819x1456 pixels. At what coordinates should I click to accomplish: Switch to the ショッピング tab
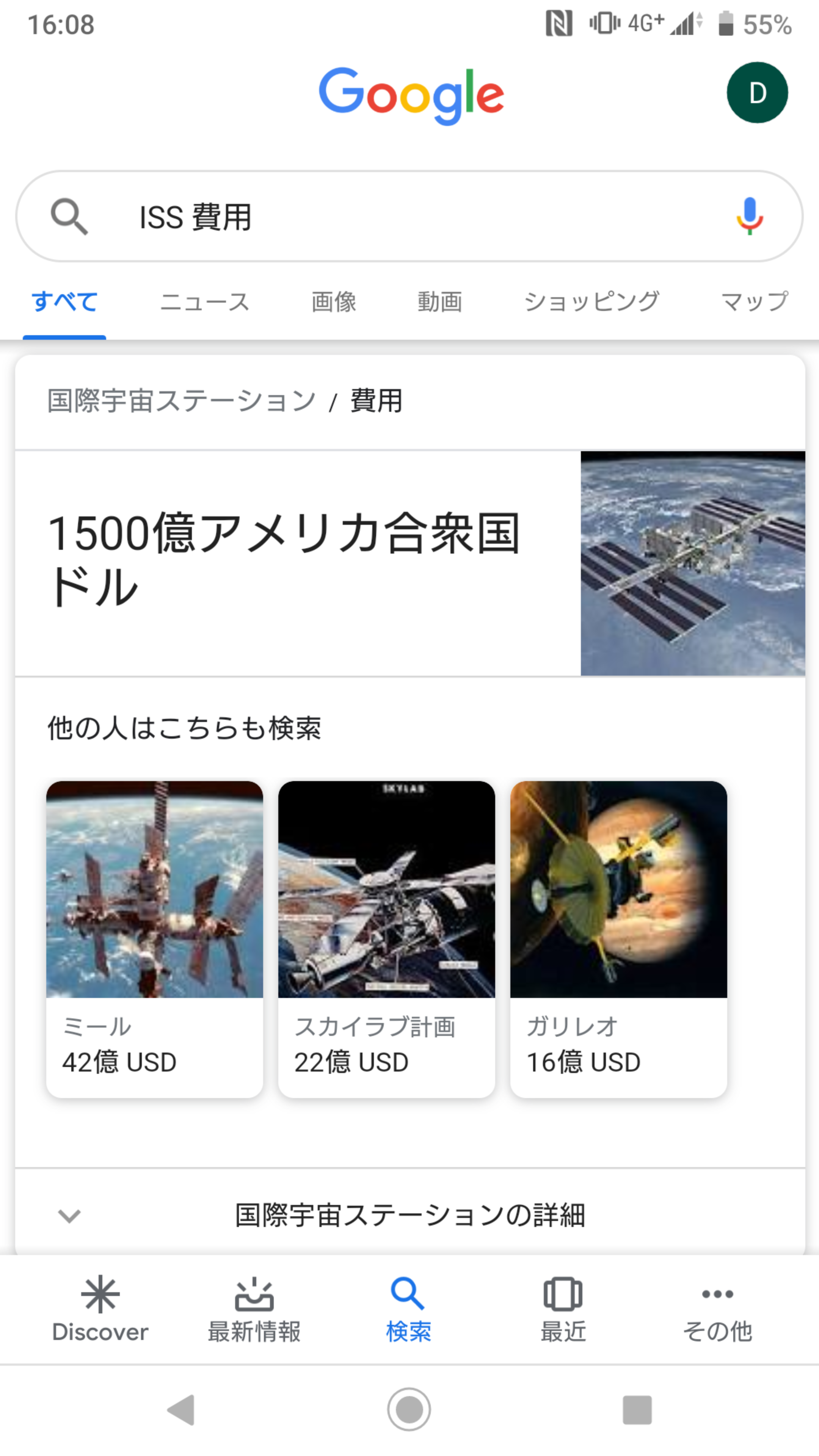click(591, 302)
